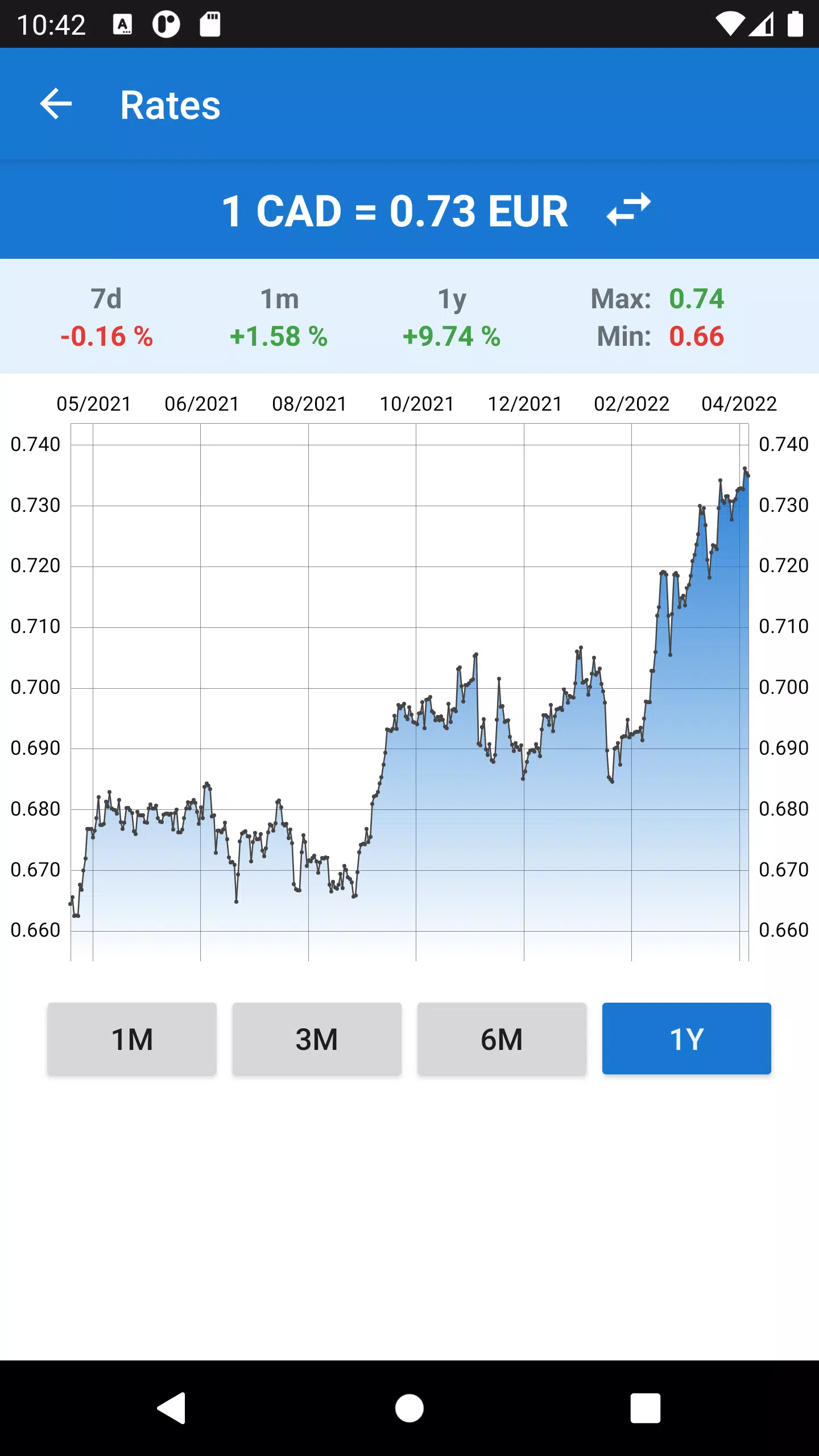
Task: Tap the 1Y range button
Action: click(x=686, y=1039)
